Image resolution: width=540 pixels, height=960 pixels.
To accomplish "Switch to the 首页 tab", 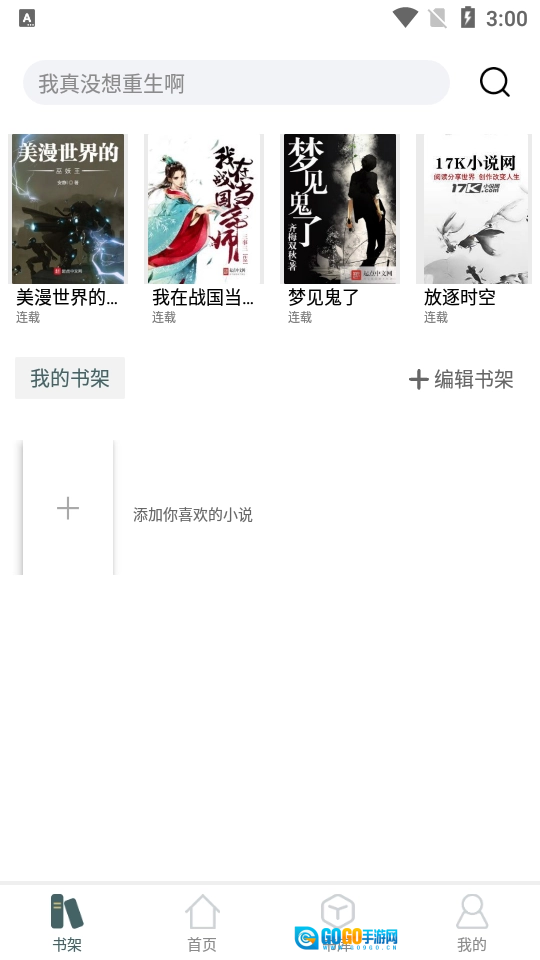I will (x=202, y=923).
